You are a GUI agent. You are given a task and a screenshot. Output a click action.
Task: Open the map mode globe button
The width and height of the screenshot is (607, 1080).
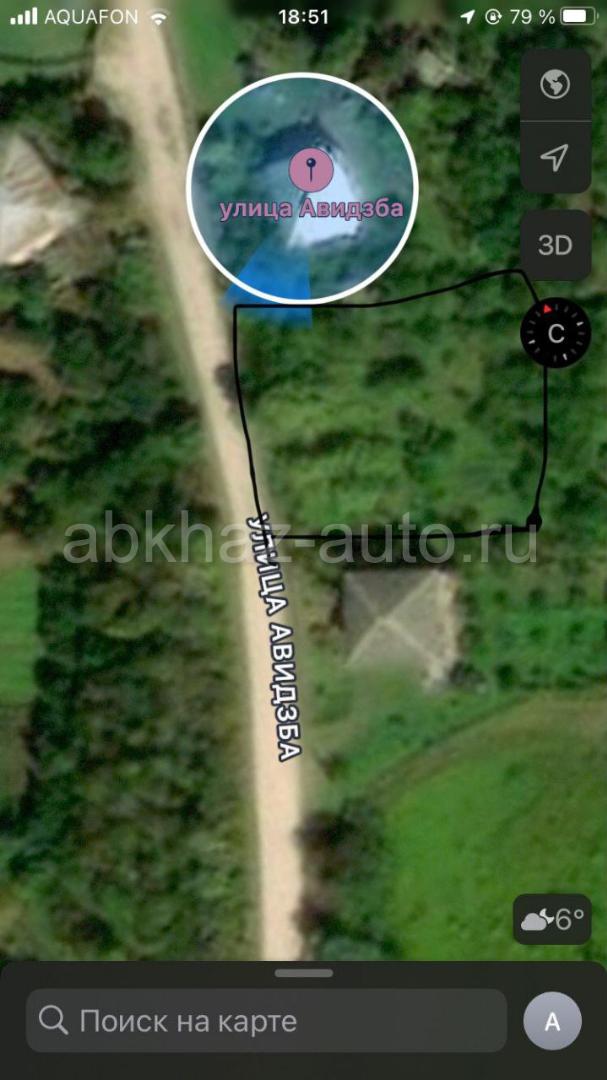pos(555,85)
